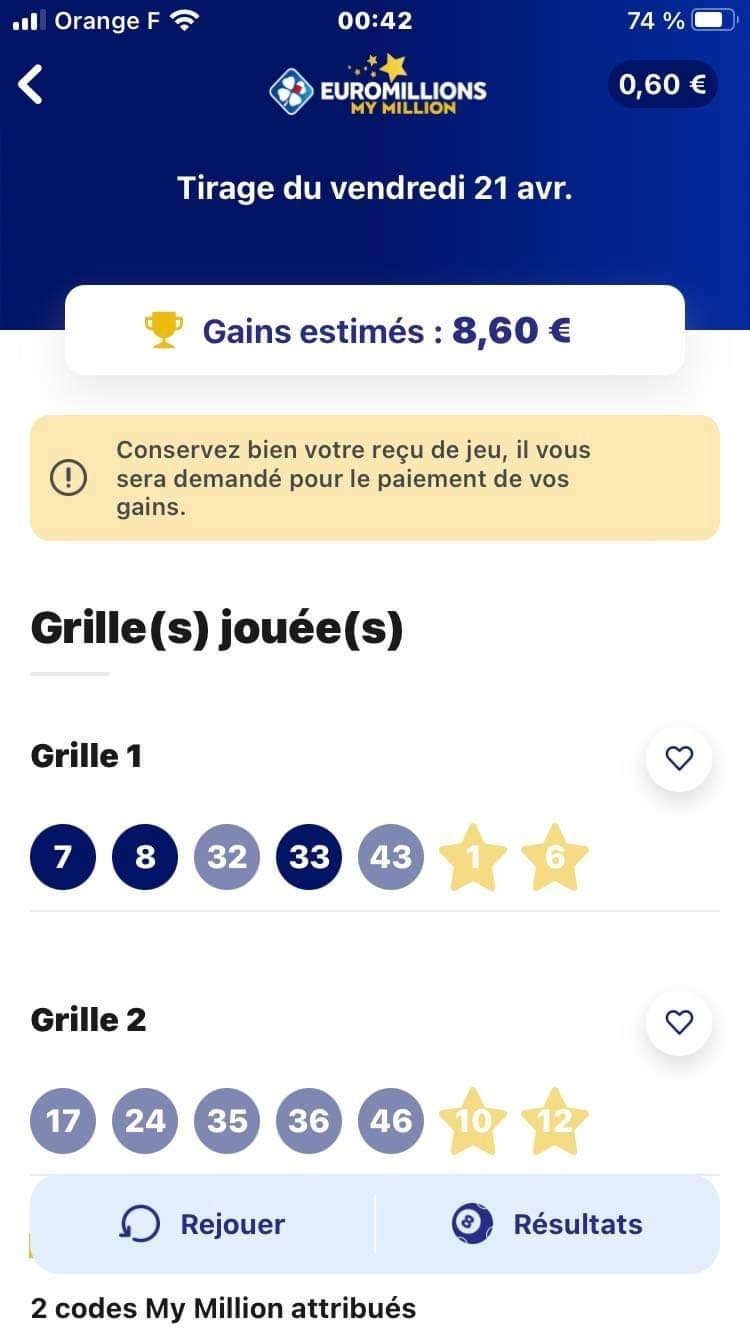
Task: Favorite Grille 2 with the heart icon
Action: click(679, 1023)
